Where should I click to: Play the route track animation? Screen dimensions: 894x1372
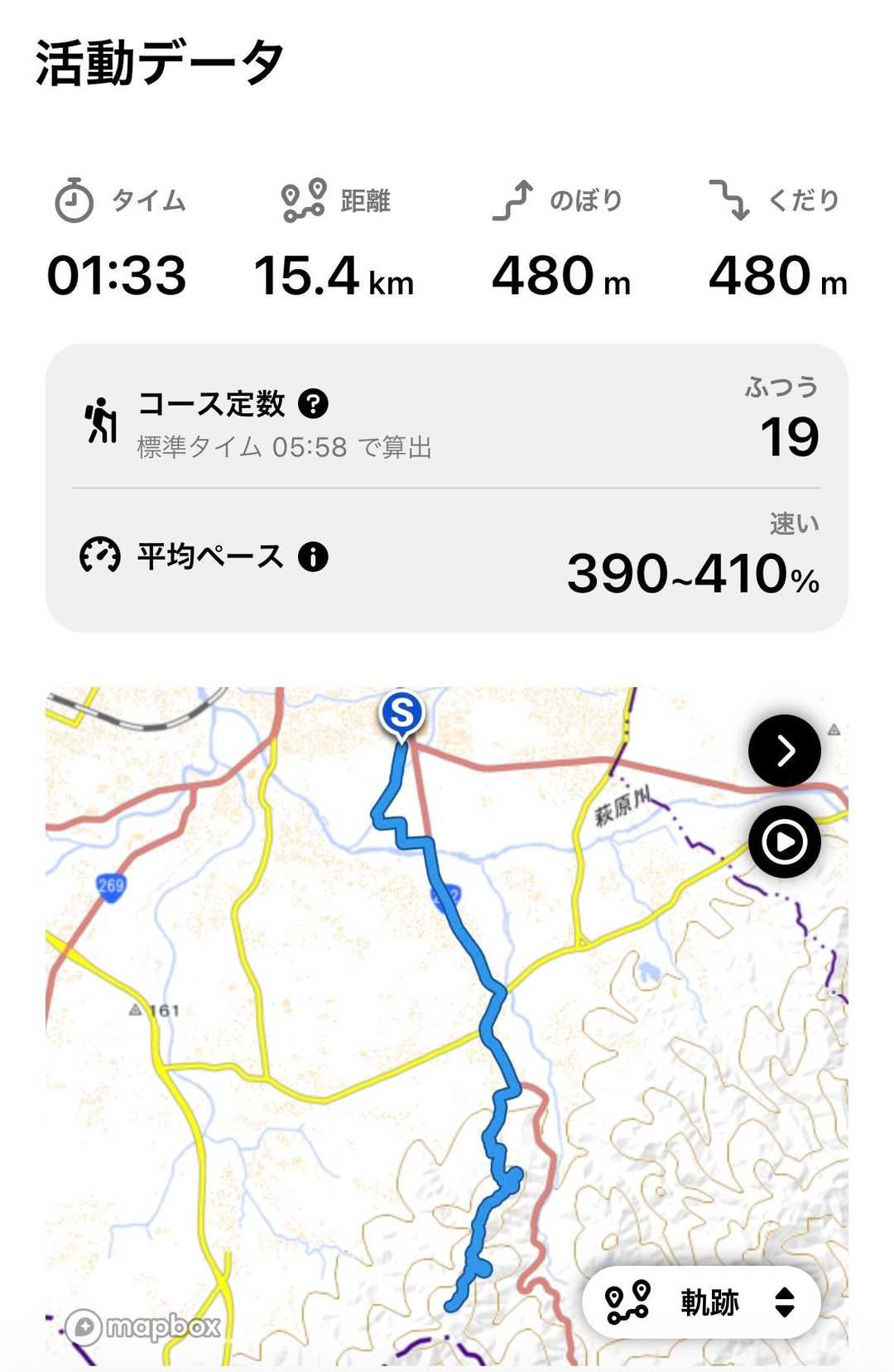784,842
